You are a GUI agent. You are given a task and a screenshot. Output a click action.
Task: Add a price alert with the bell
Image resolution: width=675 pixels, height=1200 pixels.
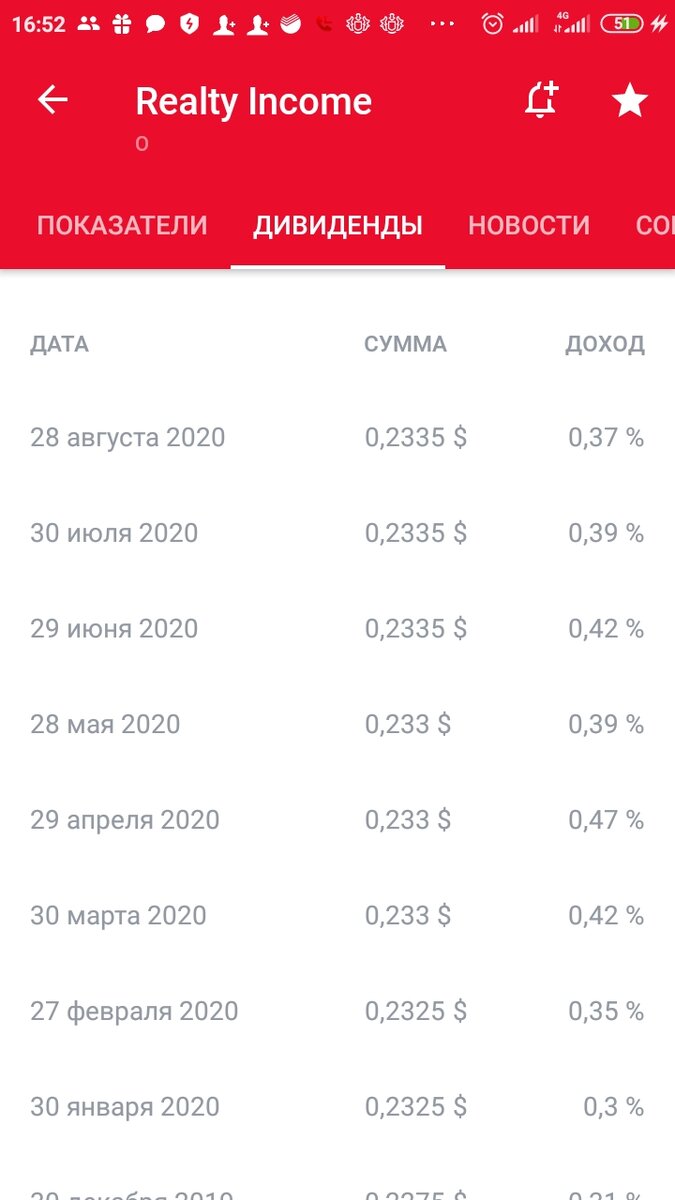[541, 100]
